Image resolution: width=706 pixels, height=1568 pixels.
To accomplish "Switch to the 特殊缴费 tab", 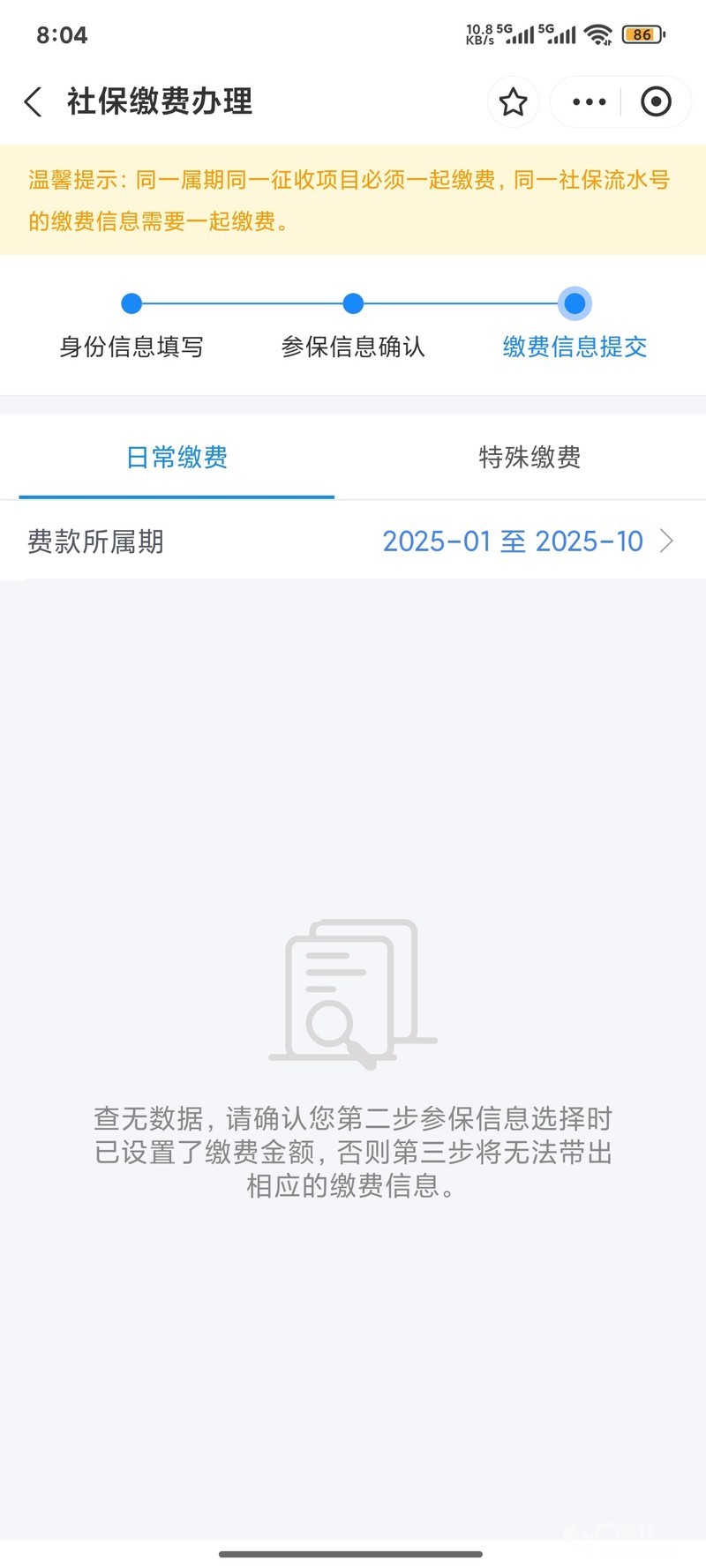I will pos(529,458).
